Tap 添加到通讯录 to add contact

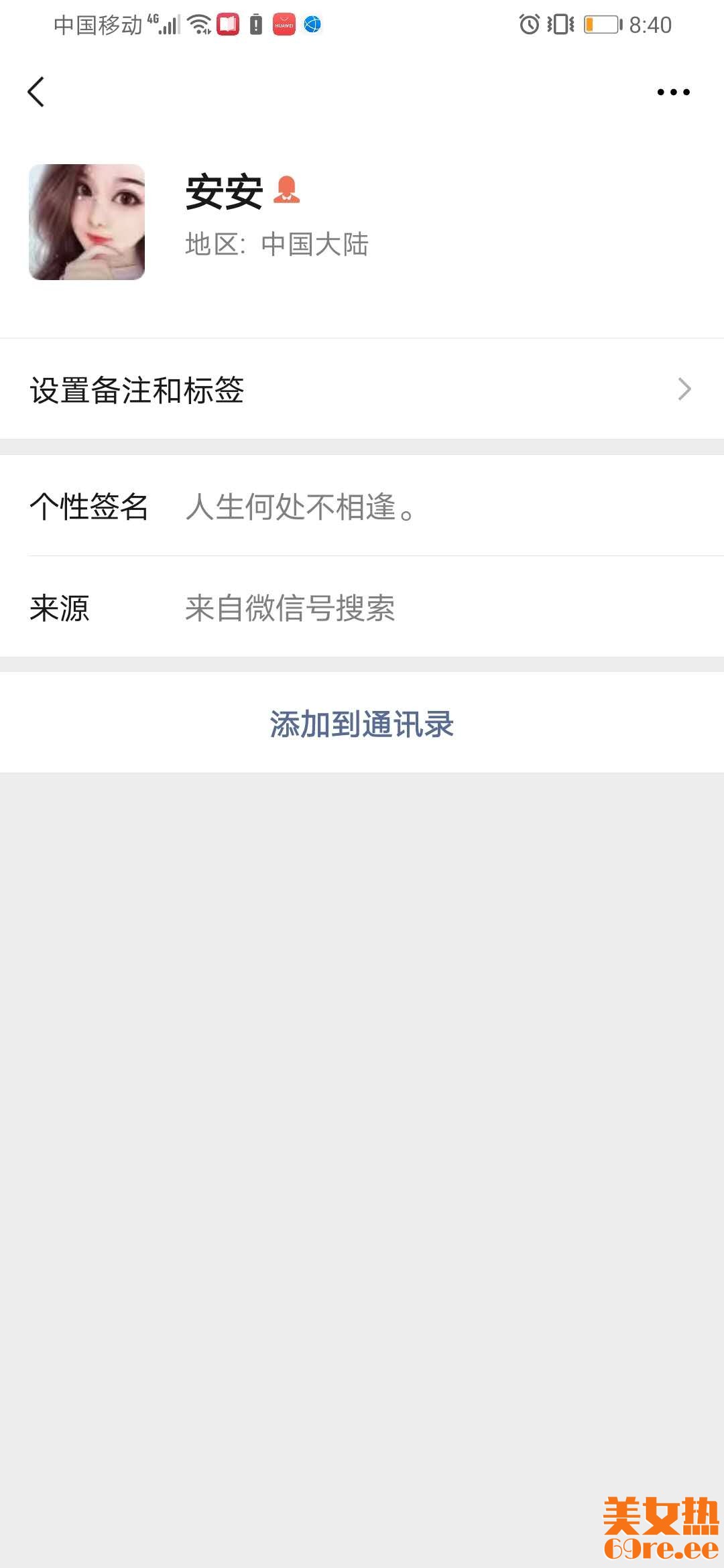pos(362,724)
